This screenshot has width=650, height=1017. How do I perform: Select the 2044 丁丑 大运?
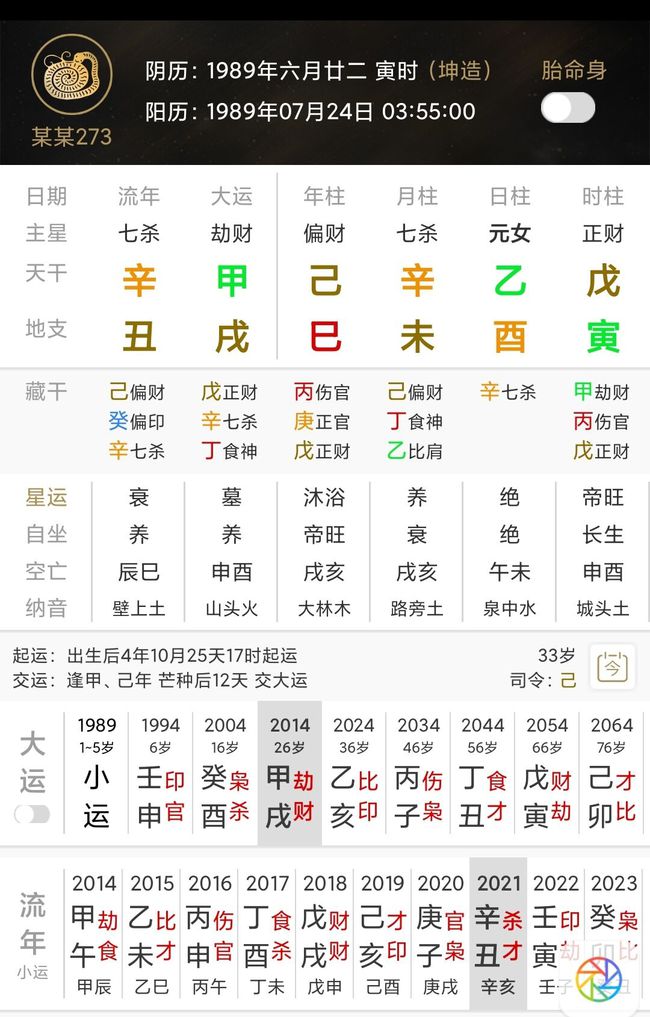click(483, 772)
